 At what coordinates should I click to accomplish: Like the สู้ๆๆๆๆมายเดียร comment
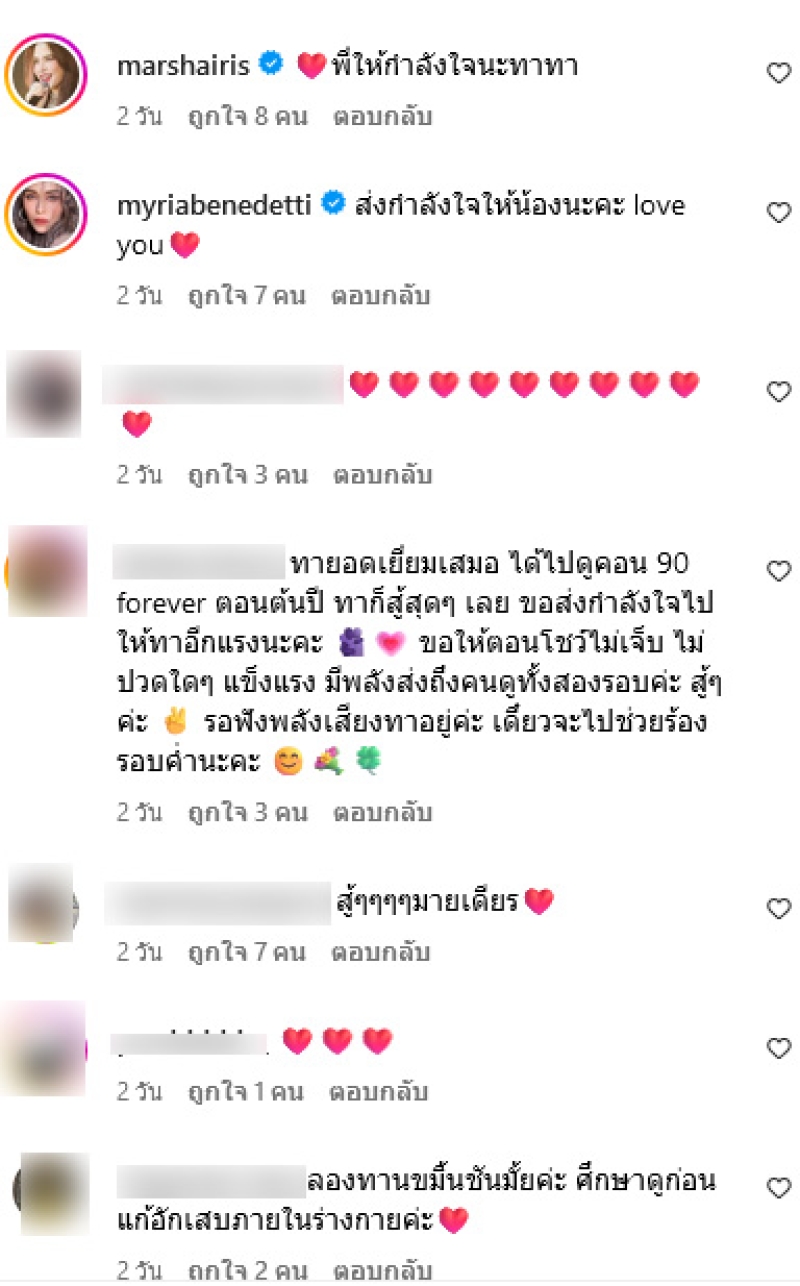778,909
